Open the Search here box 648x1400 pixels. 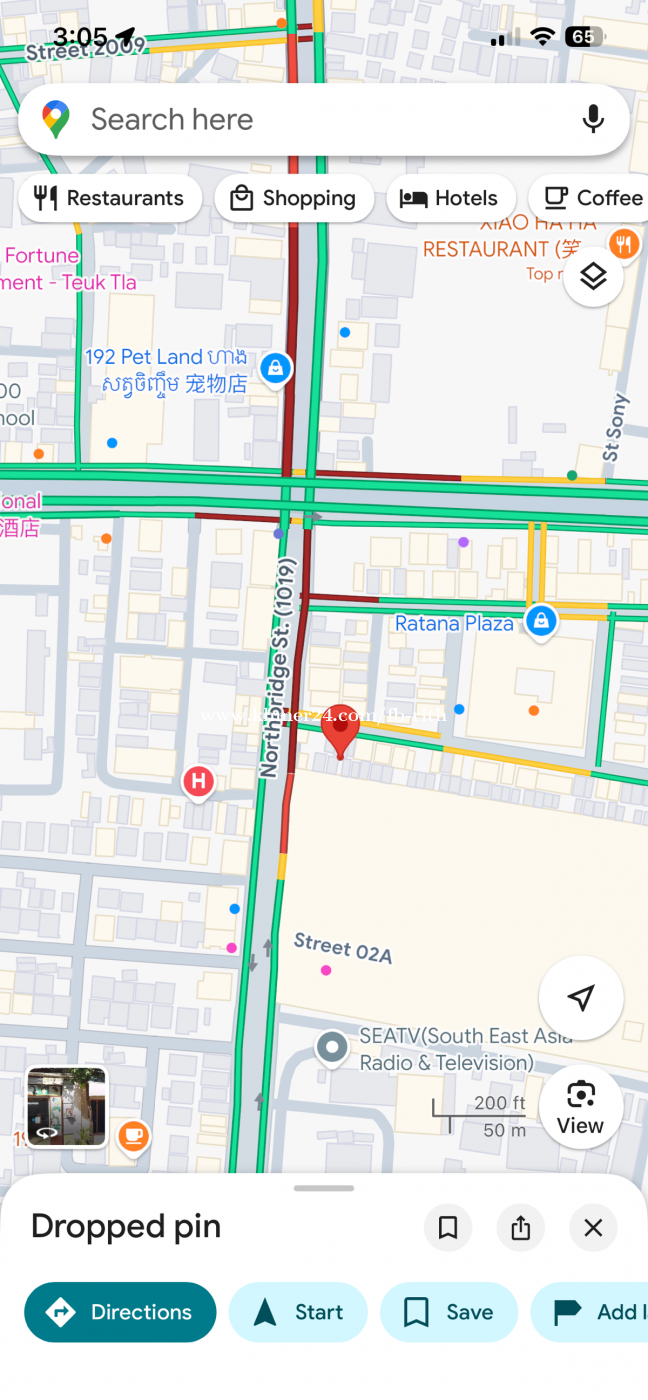click(x=300, y=120)
